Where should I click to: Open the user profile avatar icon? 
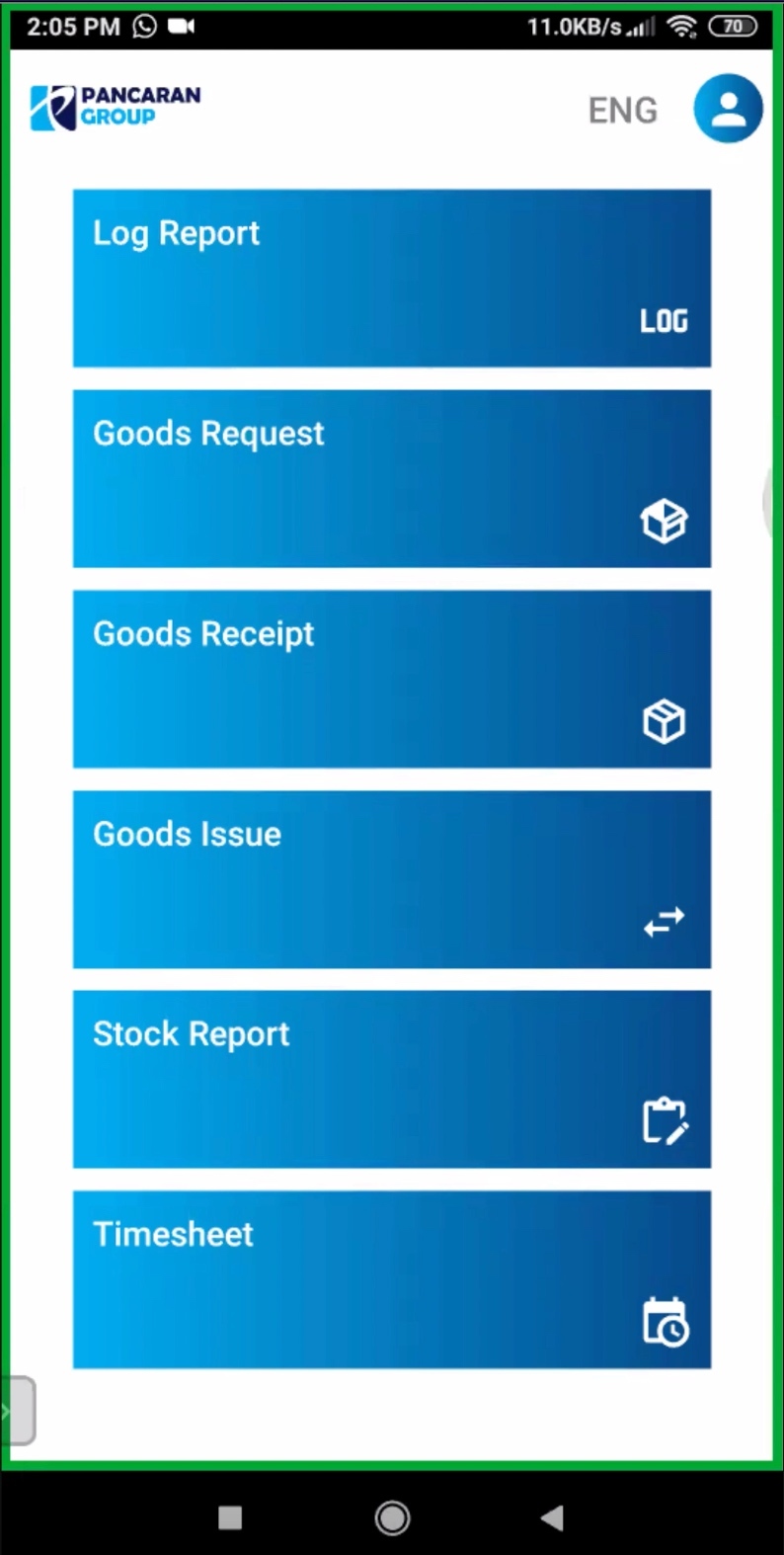coord(728,109)
